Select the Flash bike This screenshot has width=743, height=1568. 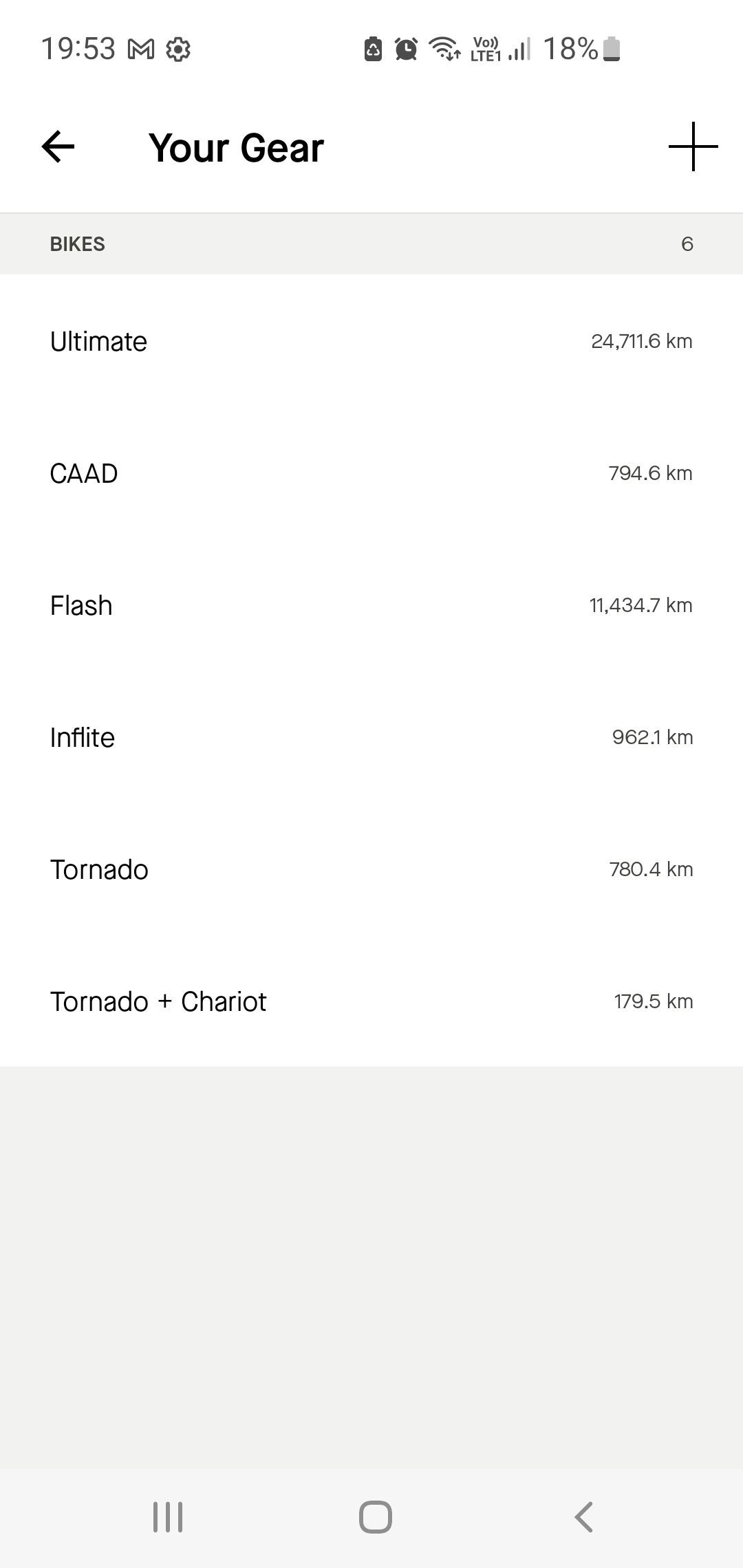click(371, 605)
